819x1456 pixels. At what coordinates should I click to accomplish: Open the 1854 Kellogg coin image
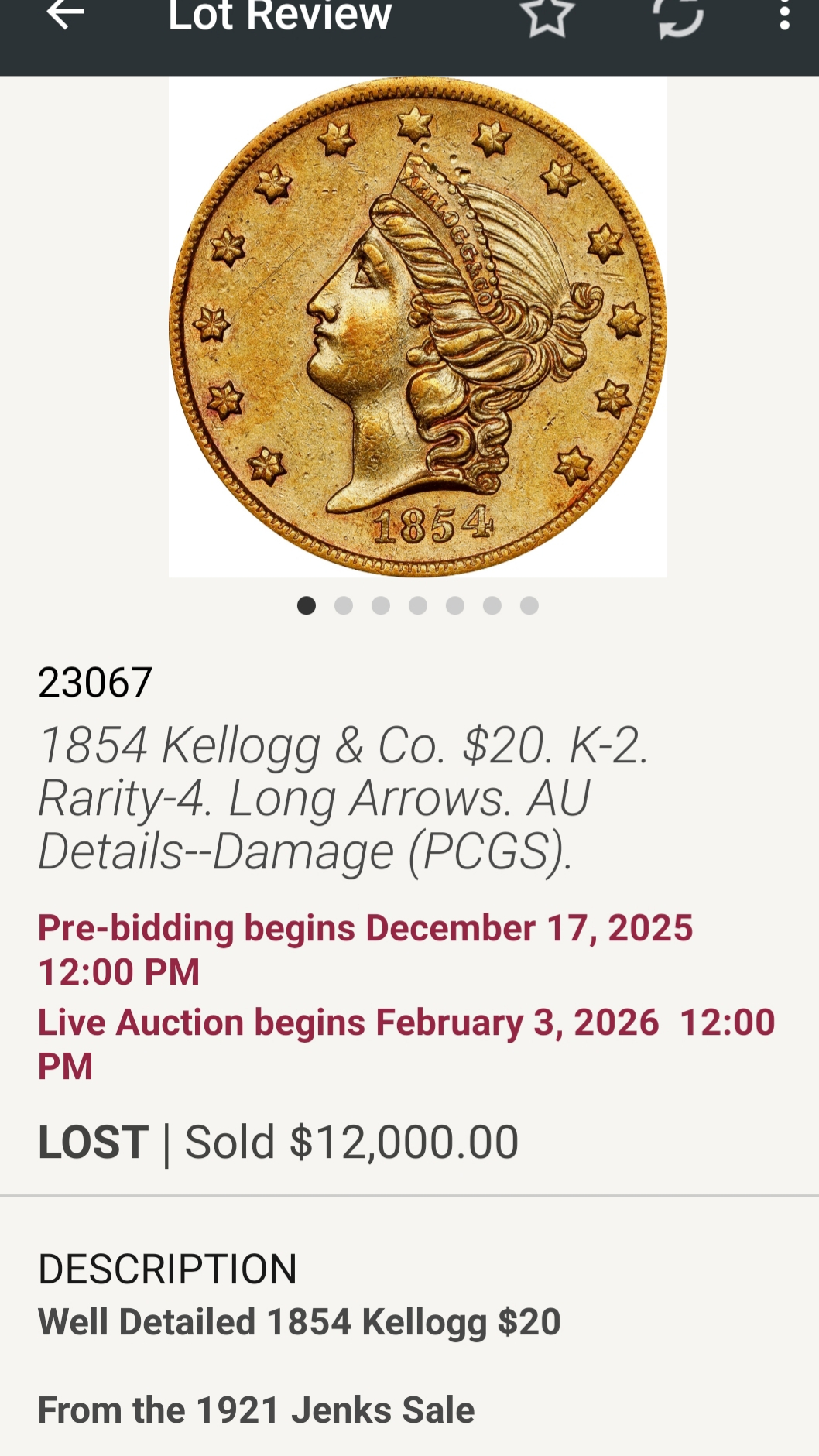coord(417,327)
